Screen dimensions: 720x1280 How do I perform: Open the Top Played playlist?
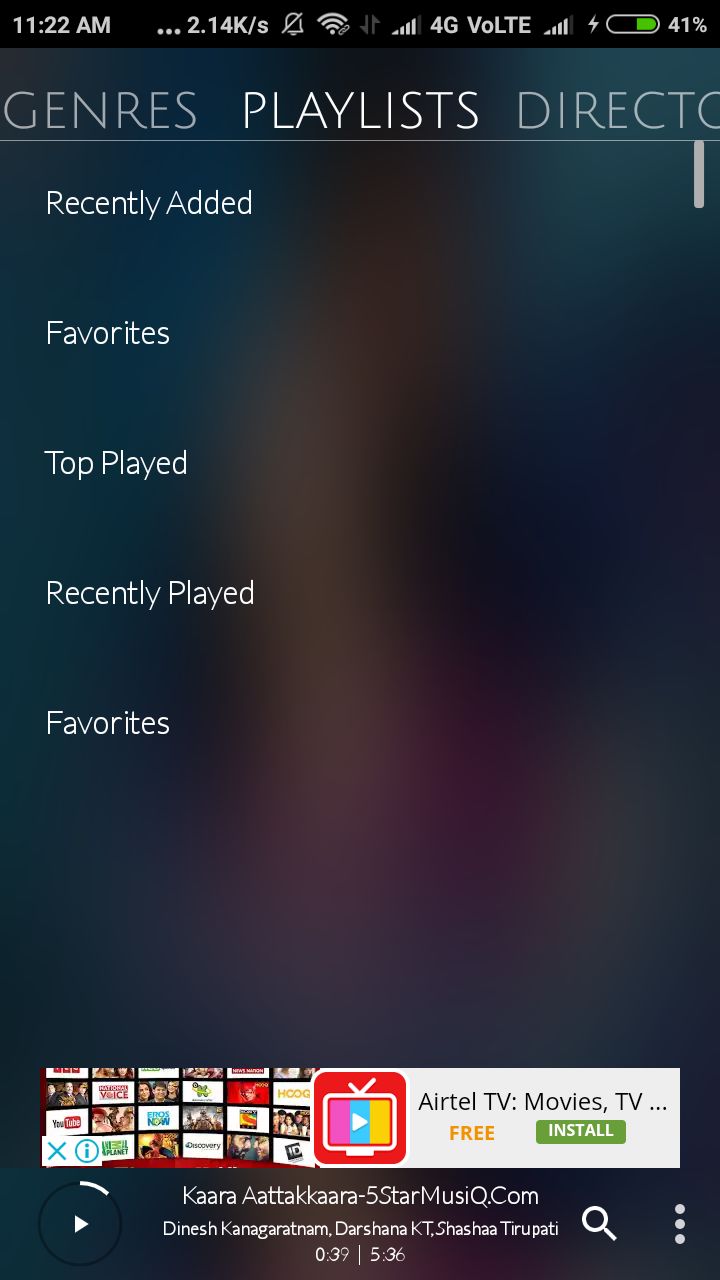pyautogui.click(x=116, y=463)
